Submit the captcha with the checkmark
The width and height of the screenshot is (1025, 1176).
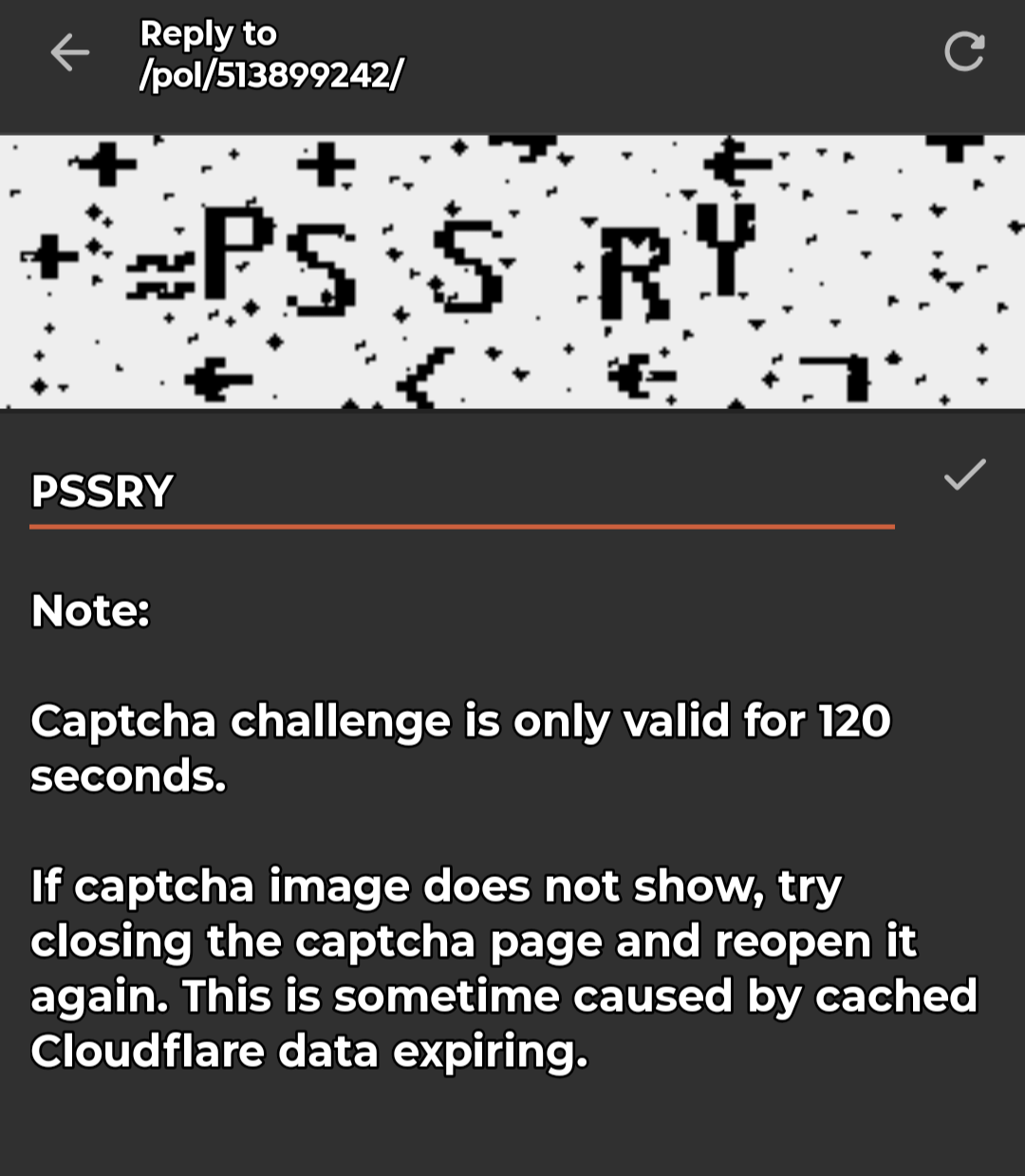[964, 475]
